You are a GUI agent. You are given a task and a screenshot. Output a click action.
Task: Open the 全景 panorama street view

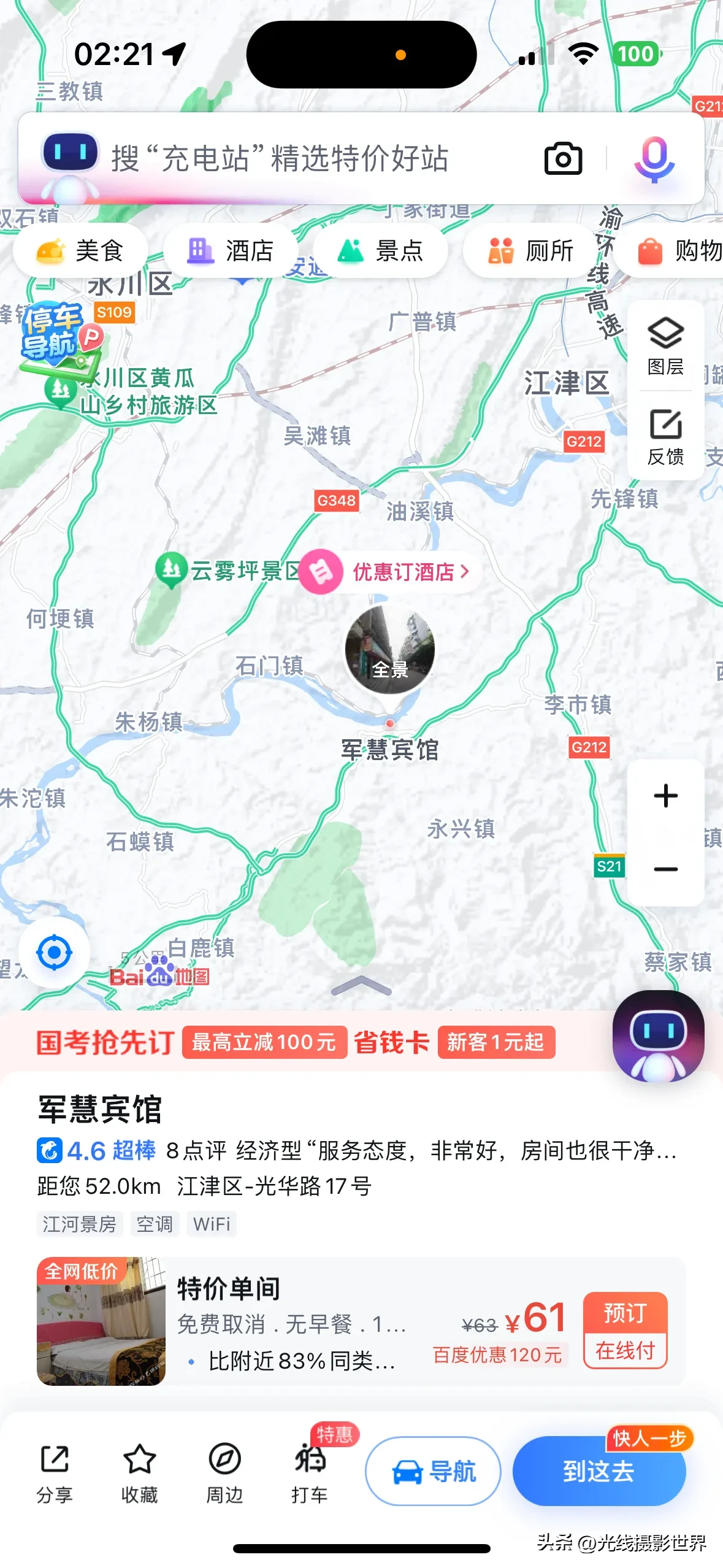click(390, 650)
